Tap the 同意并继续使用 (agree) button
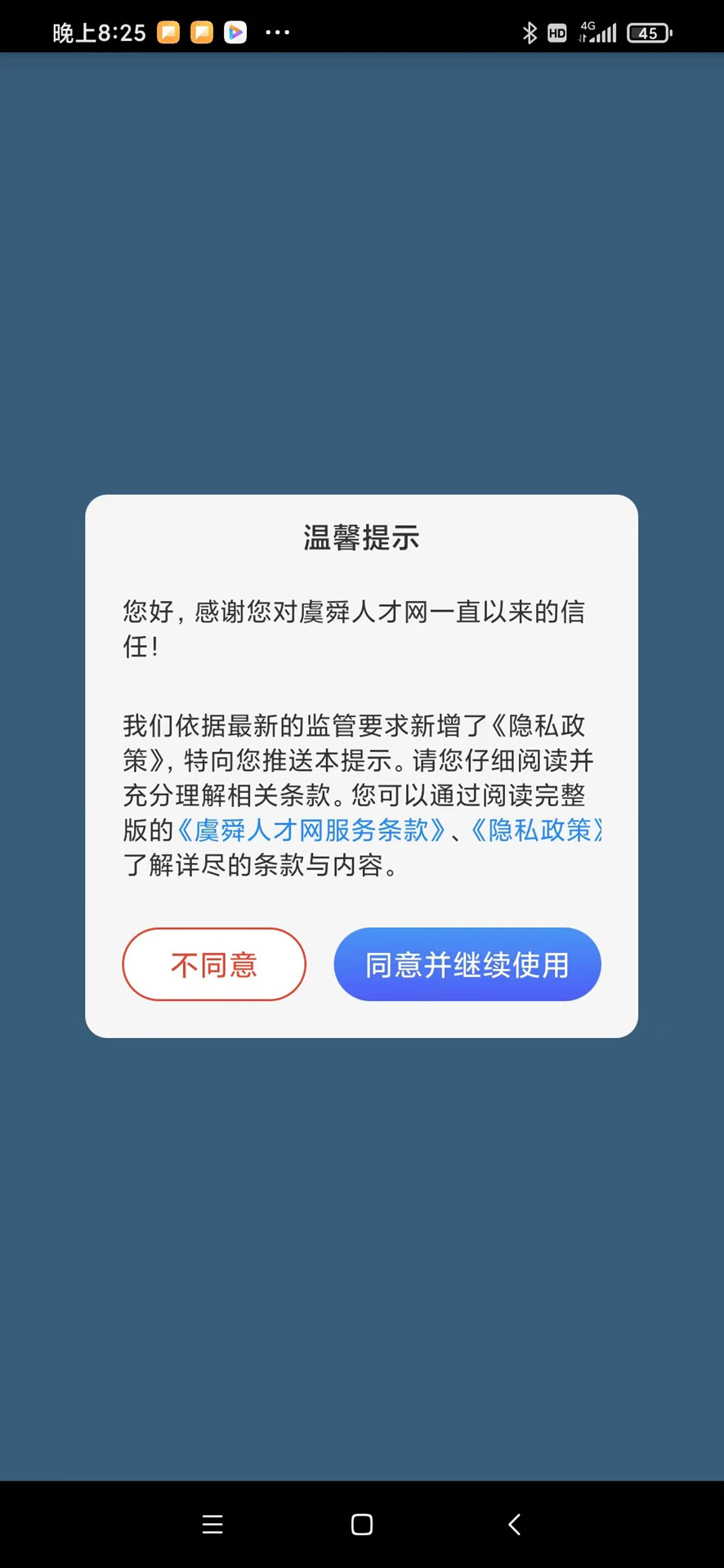The height and width of the screenshot is (1568, 724). tap(467, 964)
